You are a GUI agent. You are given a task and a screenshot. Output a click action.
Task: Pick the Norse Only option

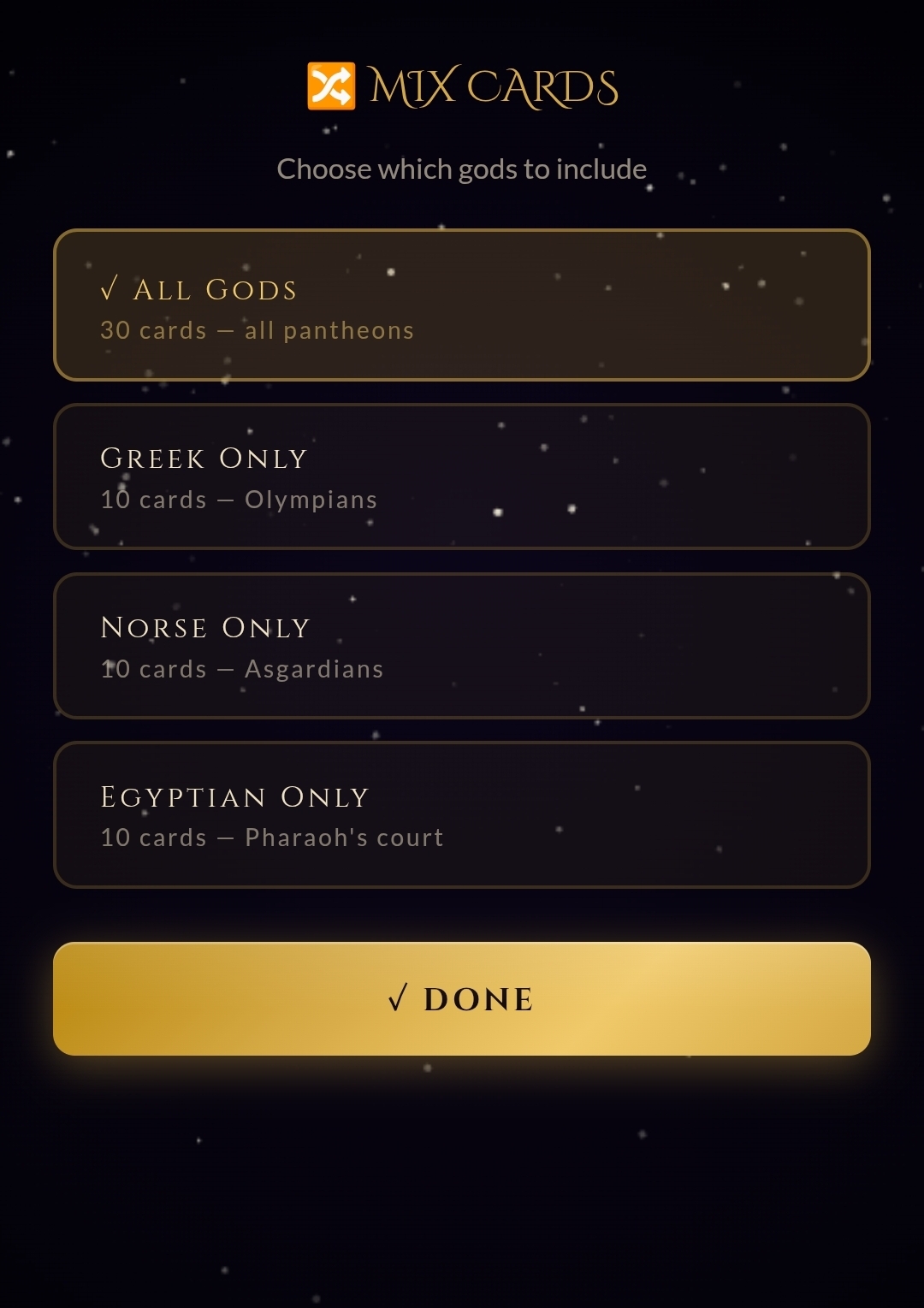pyautogui.click(x=462, y=646)
